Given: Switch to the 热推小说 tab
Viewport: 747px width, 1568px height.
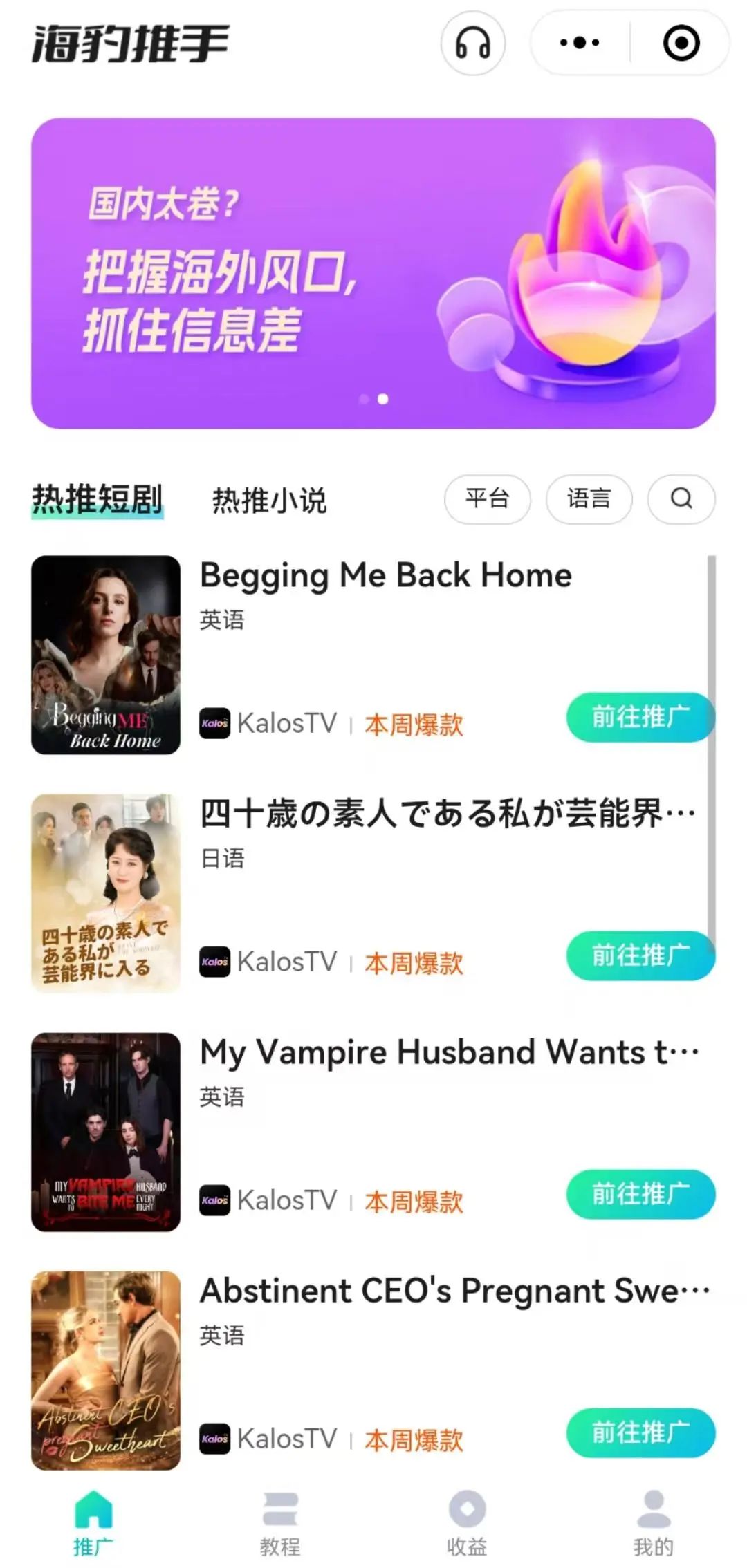Looking at the screenshot, I should (269, 501).
